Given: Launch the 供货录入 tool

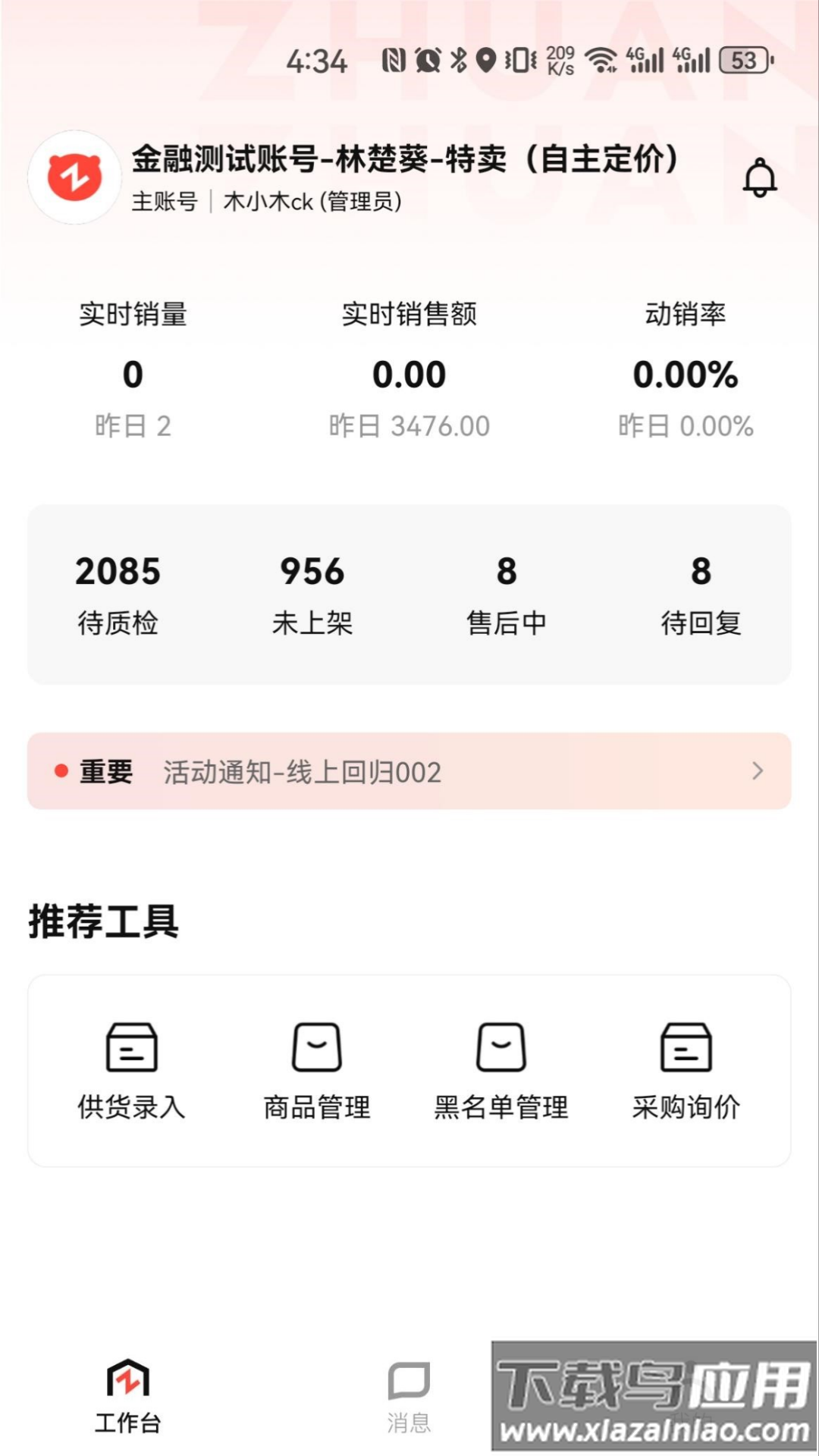Looking at the screenshot, I should pos(132,1070).
